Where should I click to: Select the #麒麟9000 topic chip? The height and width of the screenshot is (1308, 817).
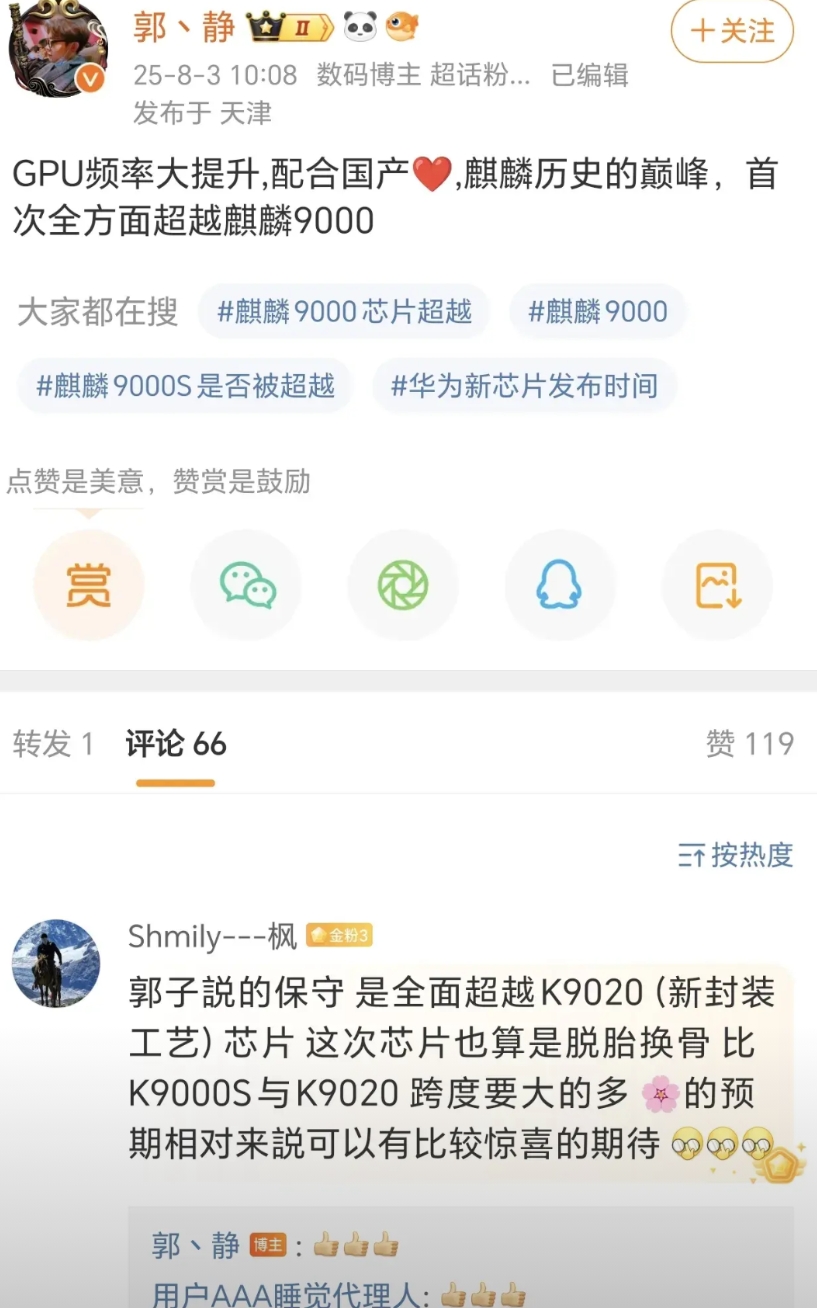coord(597,312)
